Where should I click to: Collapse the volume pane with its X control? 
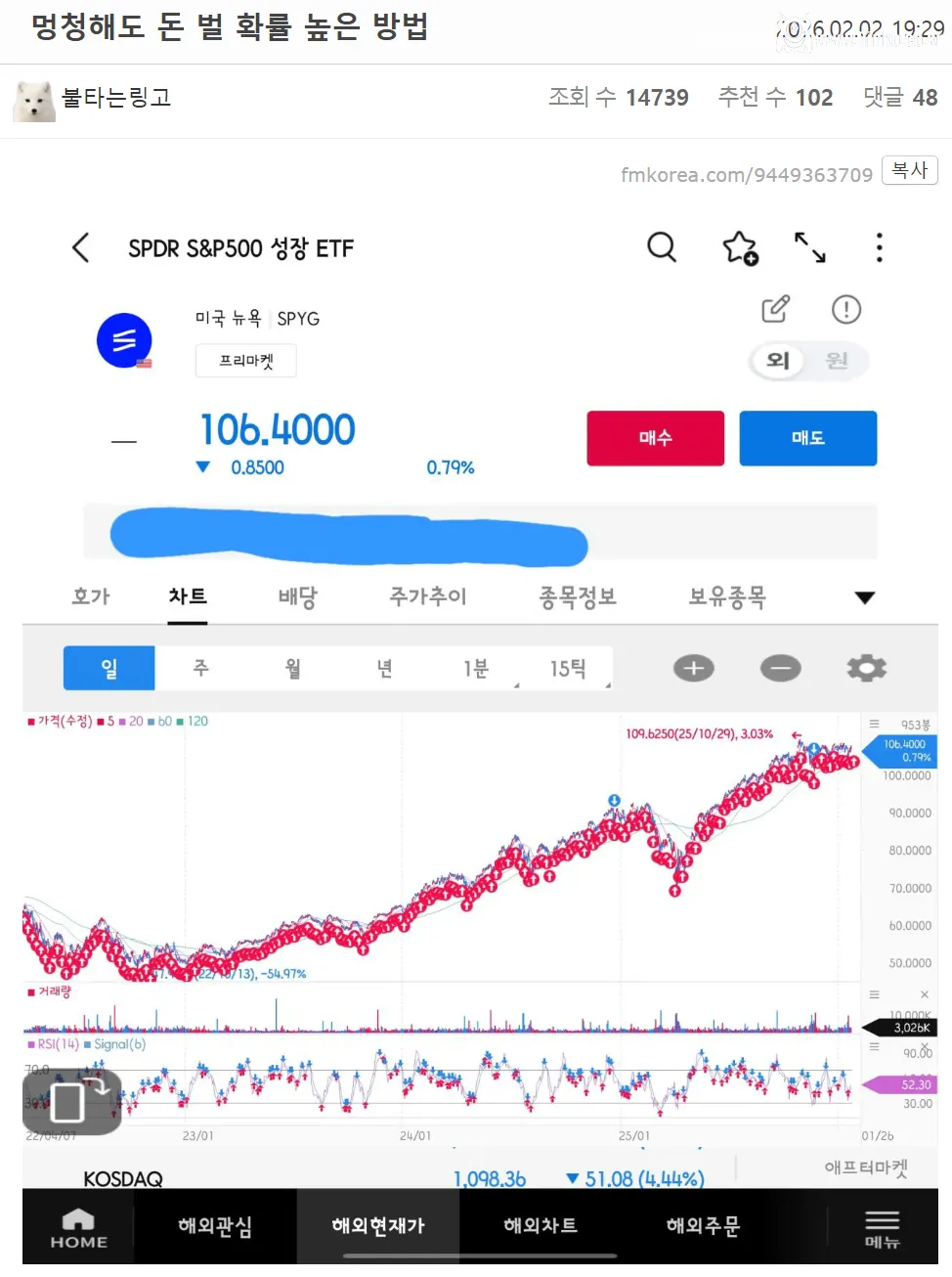pyautogui.click(x=924, y=994)
